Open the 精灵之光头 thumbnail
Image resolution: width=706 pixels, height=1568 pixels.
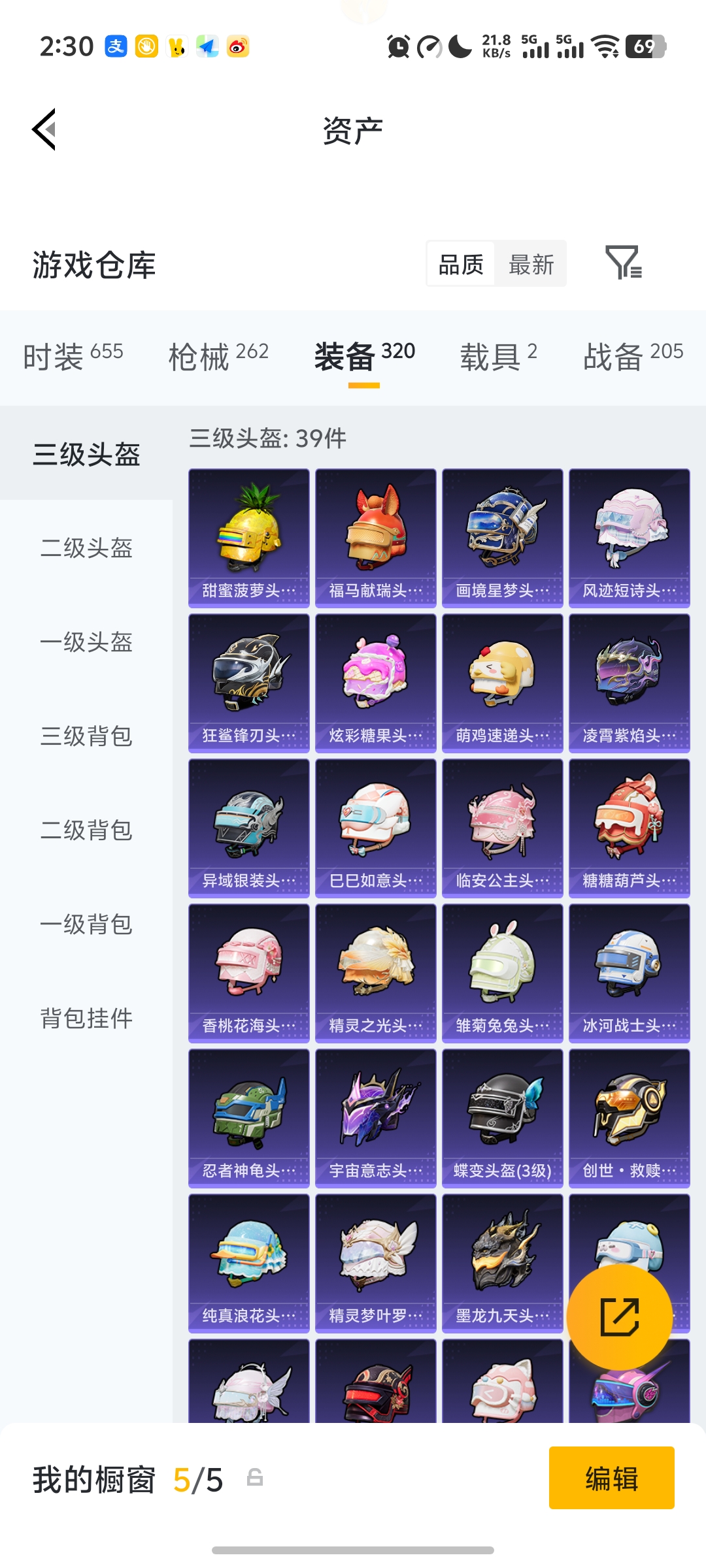tap(375, 973)
